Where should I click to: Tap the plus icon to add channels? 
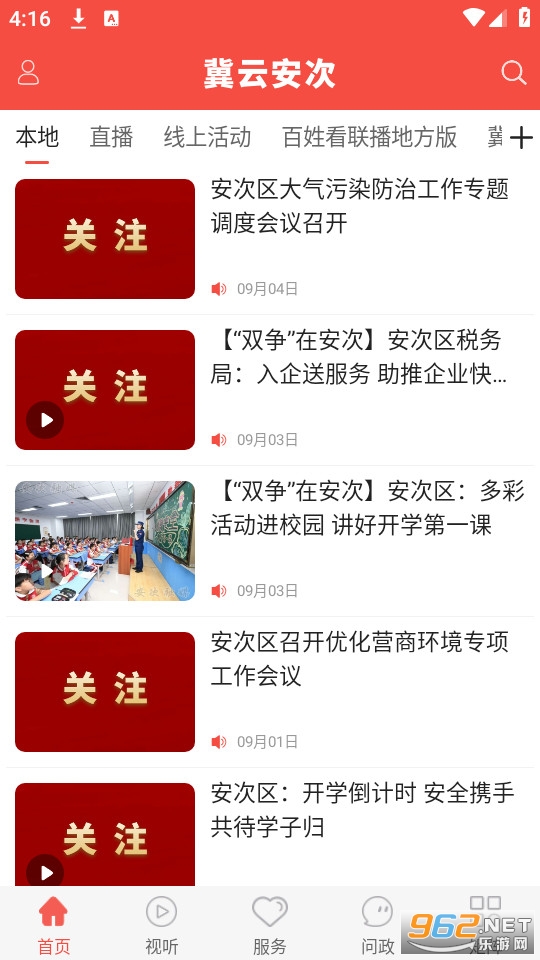click(521, 138)
